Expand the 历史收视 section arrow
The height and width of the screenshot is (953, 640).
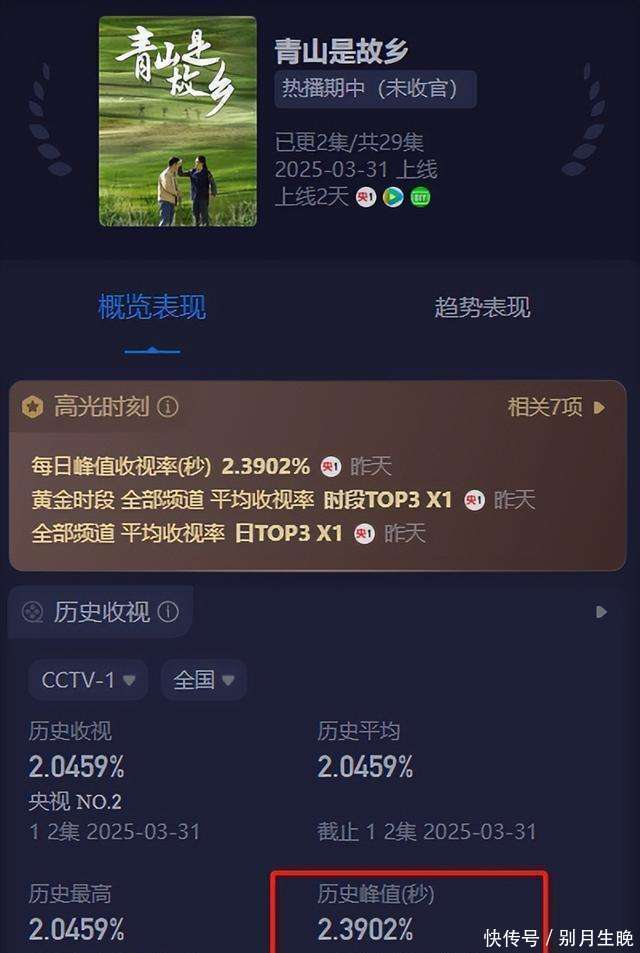coord(601,611)
